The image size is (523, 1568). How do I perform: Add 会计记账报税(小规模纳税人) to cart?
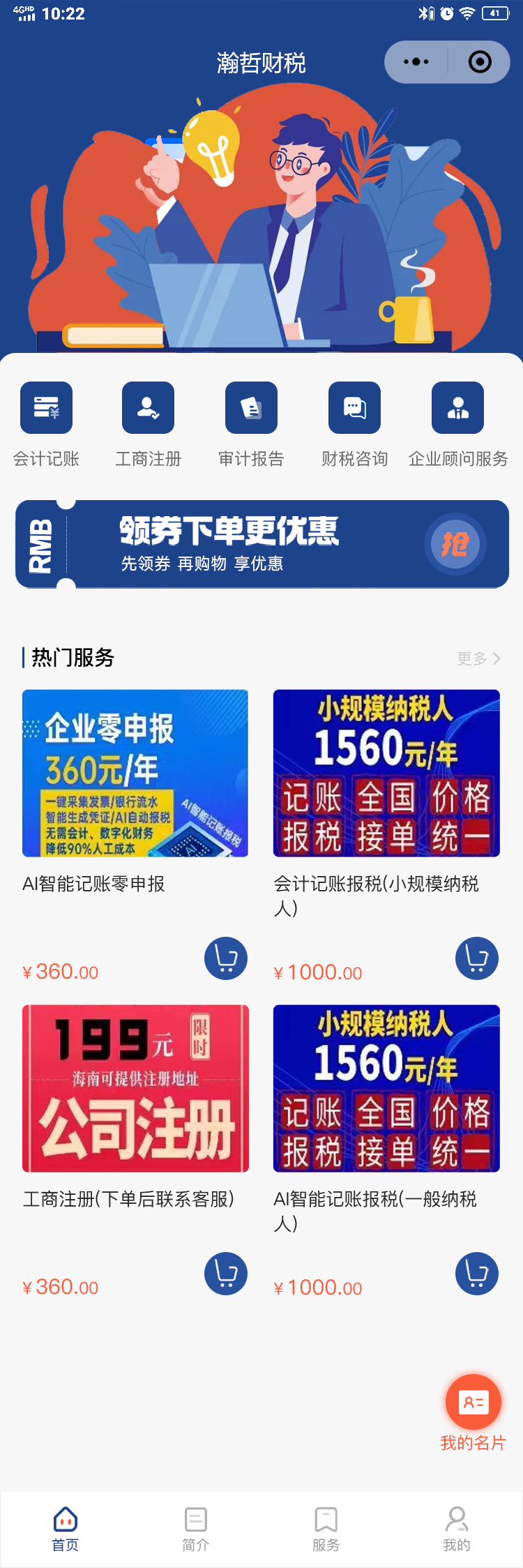(x=477, y=958)
